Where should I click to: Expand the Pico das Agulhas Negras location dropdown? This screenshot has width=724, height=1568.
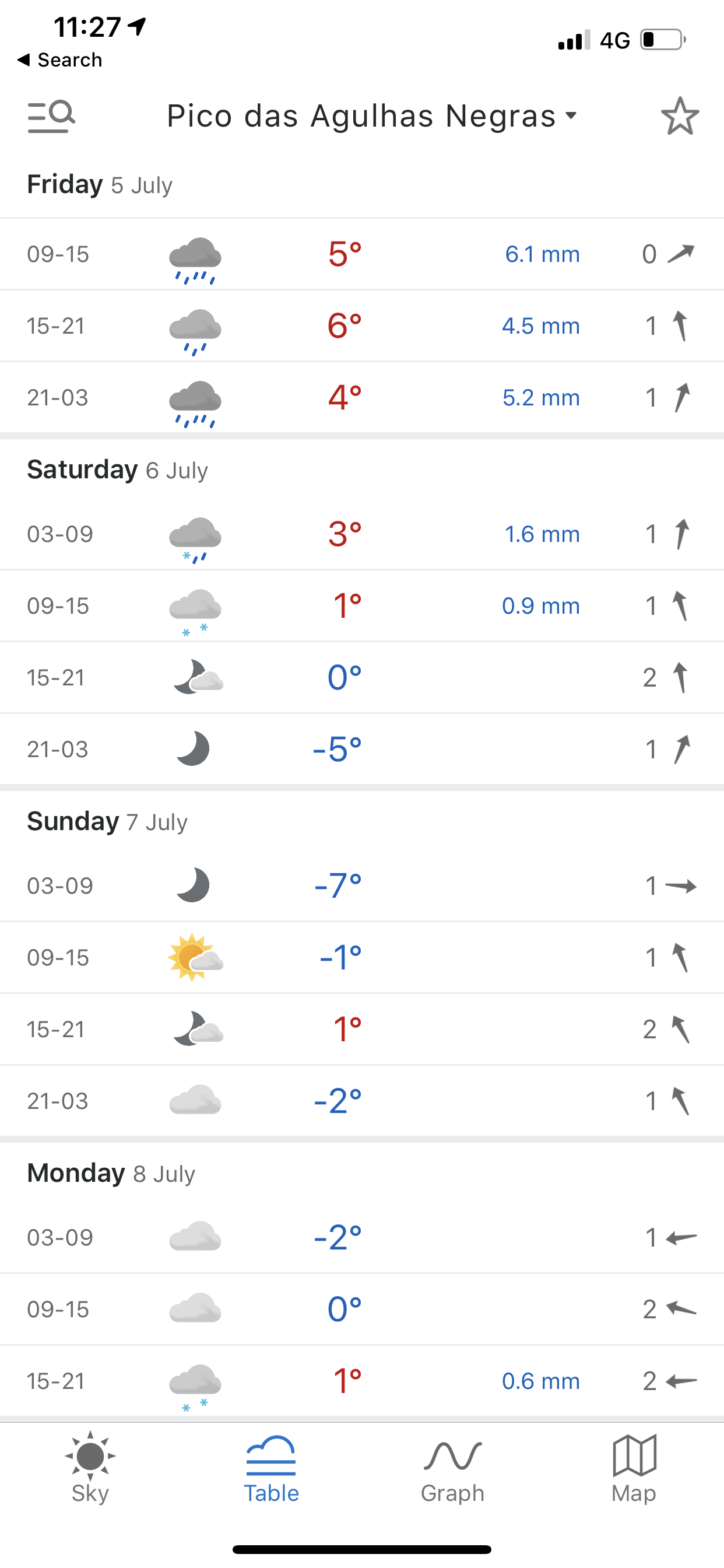coord(372,116)
